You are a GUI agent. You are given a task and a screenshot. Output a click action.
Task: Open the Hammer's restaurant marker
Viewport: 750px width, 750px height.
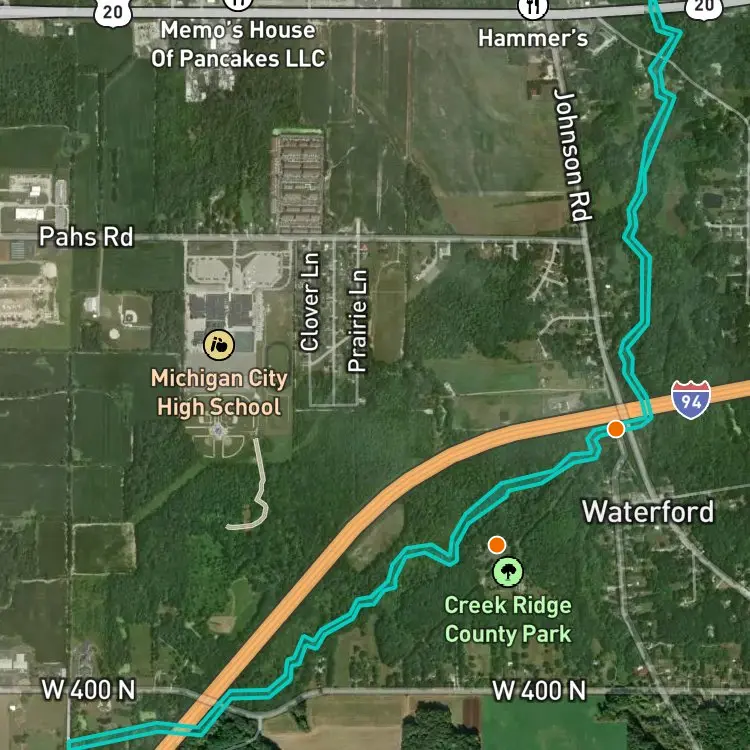click(533, 7)
